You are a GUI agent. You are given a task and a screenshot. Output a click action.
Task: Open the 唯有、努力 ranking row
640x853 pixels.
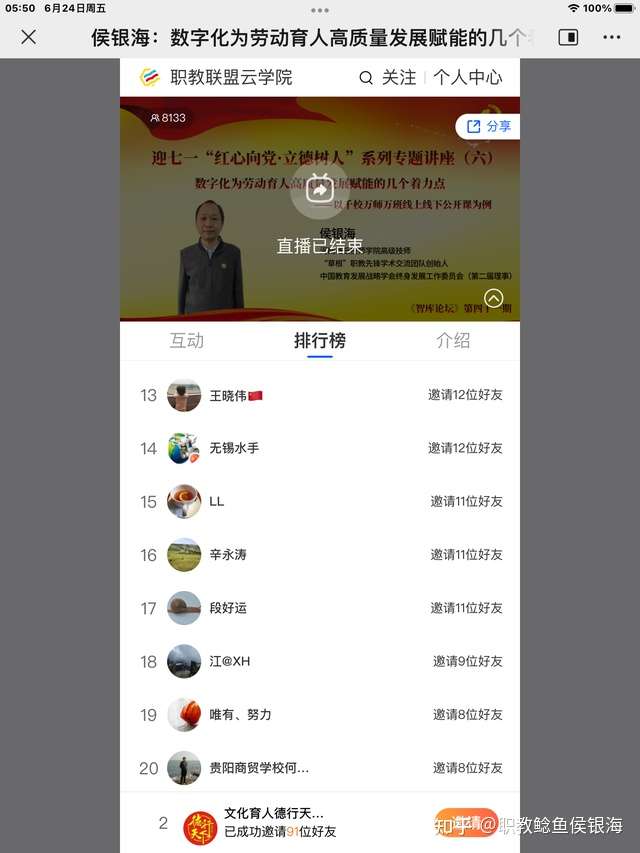coord(320,714)
